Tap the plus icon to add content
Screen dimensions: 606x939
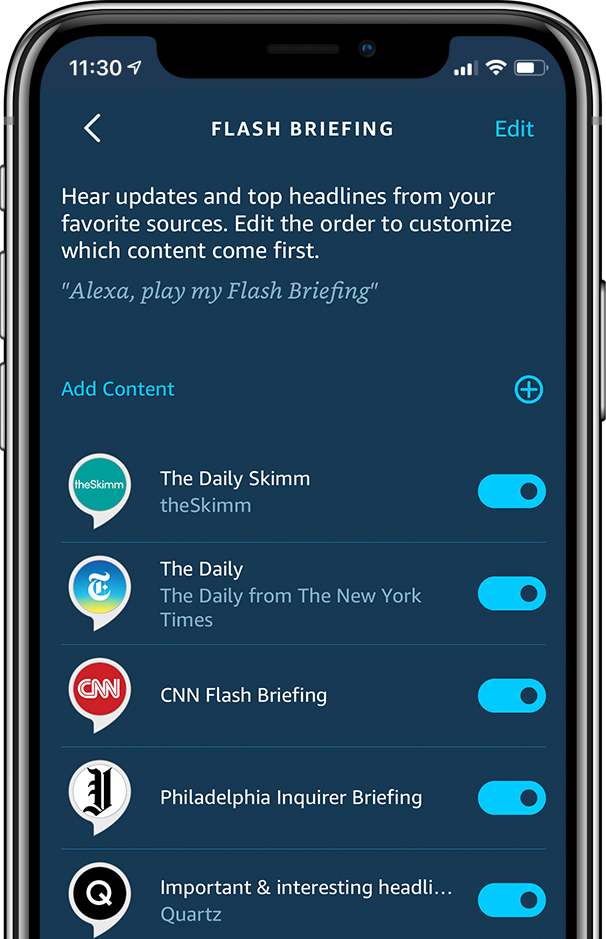click(x=528, y=390)
